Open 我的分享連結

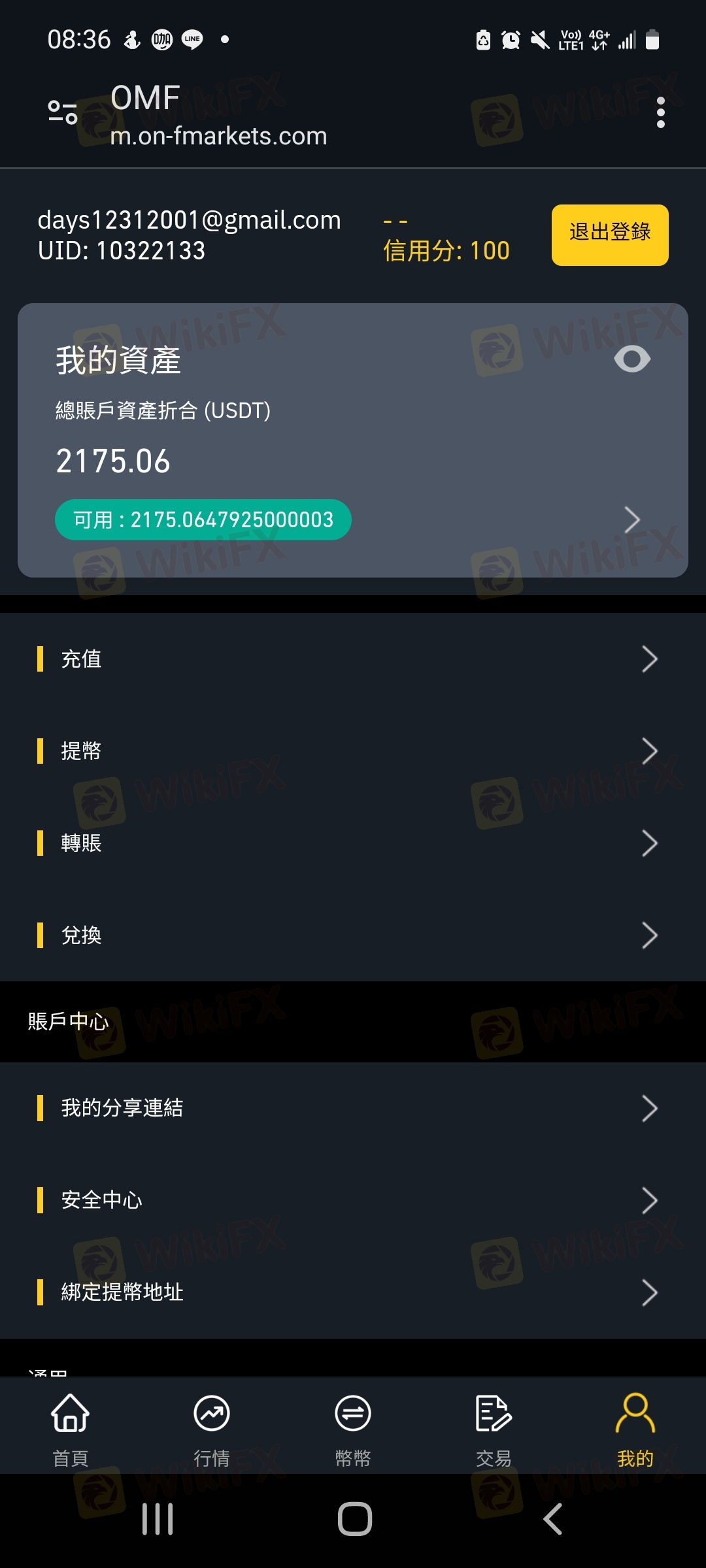click(x=353, y=1108)
